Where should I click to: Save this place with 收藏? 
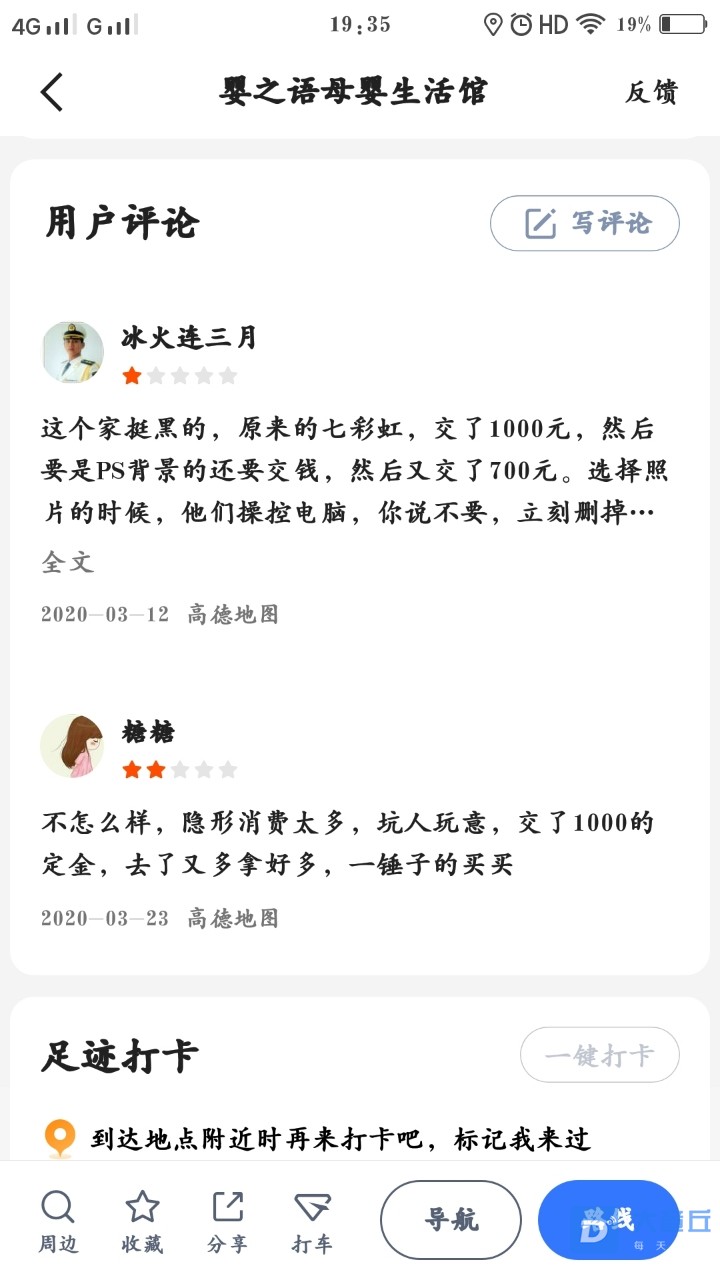point(142,1222)
